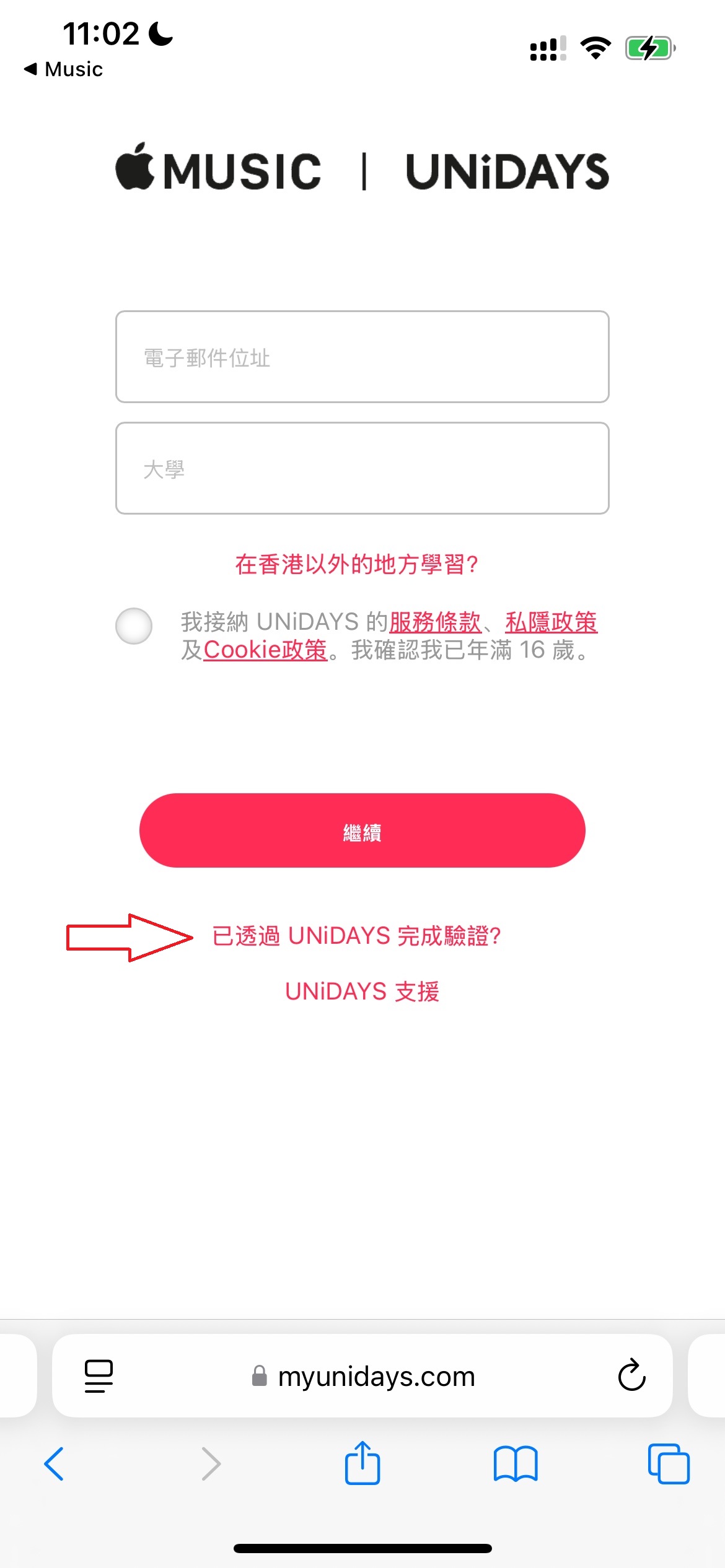This screenshot has height=1568, width=725.
Task: Open Safari bookmarks
Action: tap(516, 1464)
